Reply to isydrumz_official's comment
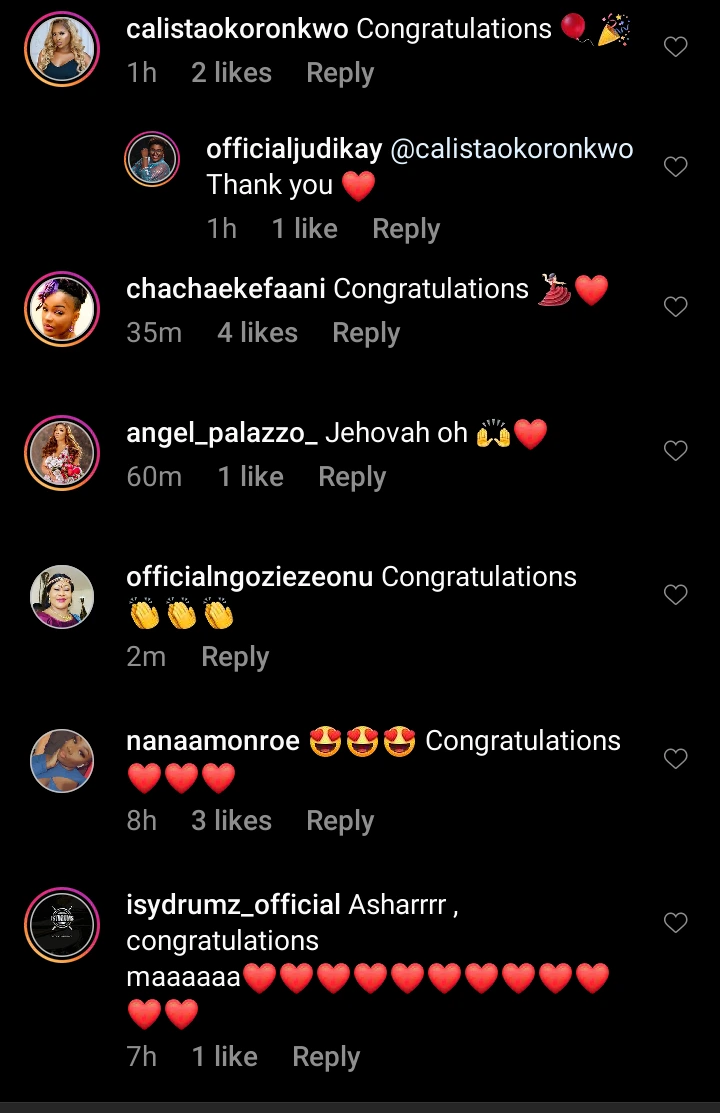This screenshot has width=720, height=1113. point(326,1057)
